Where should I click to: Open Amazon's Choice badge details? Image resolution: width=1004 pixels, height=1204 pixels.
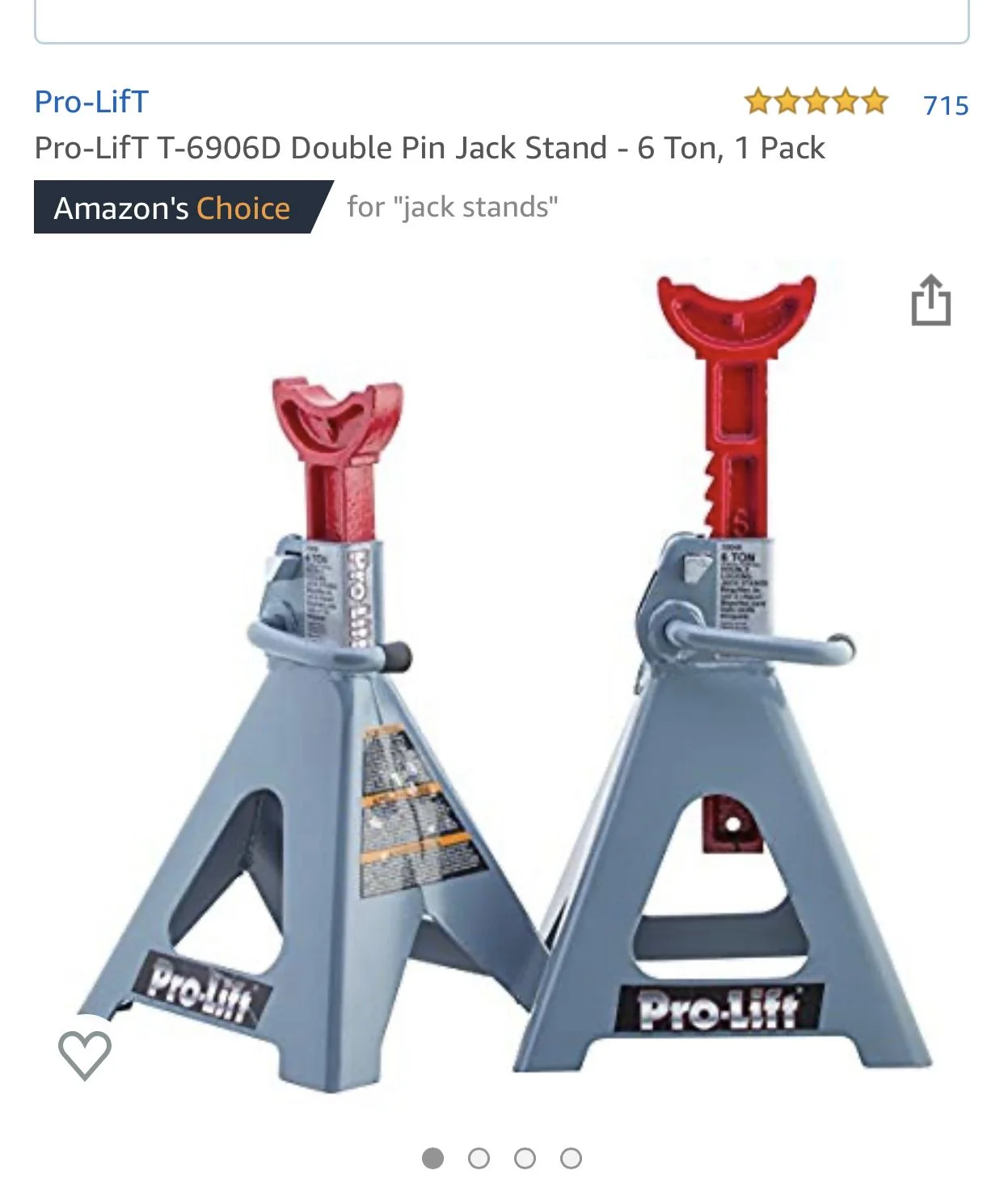pos(173,208)
